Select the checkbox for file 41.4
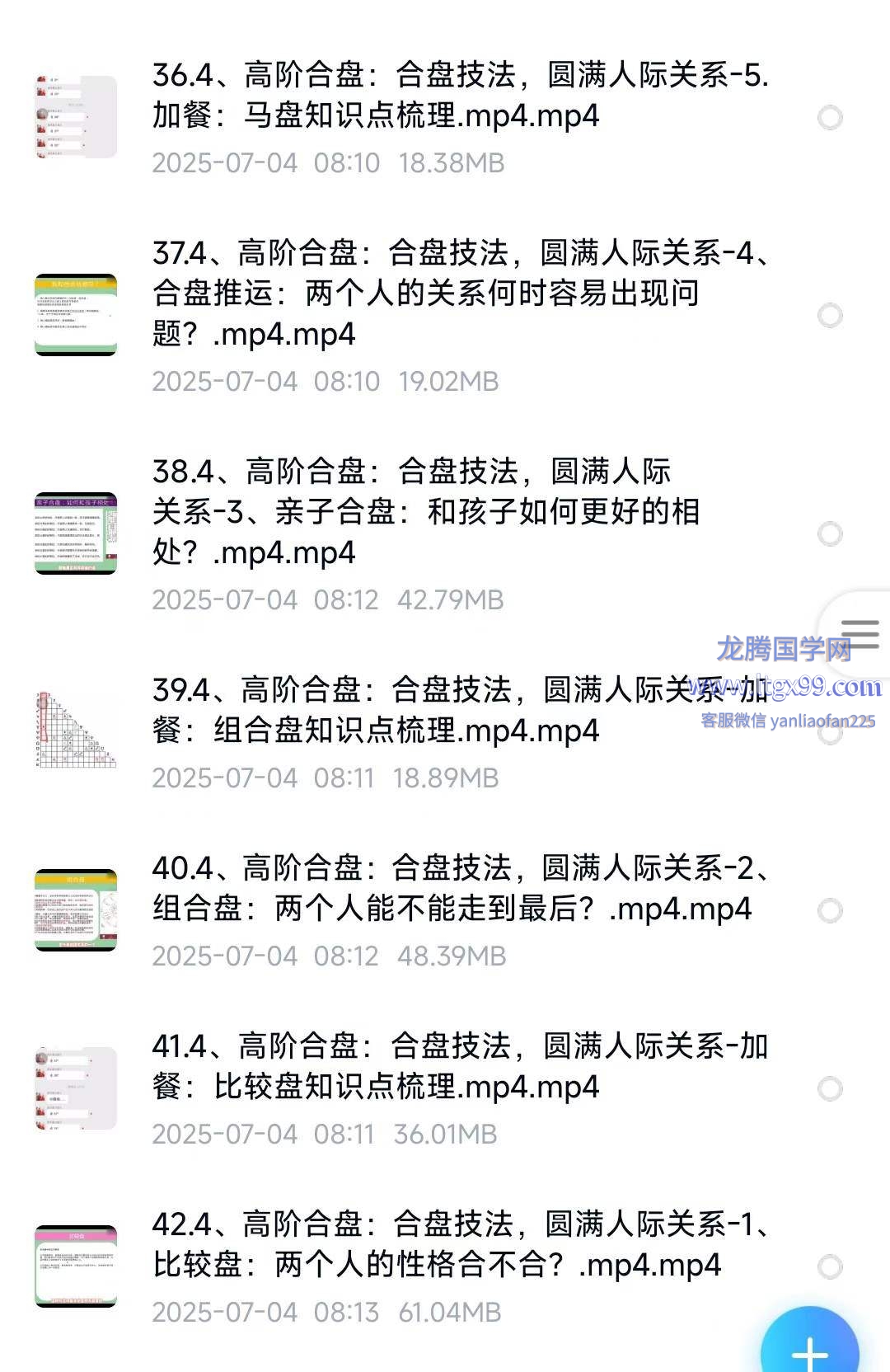 point(830,1089)
